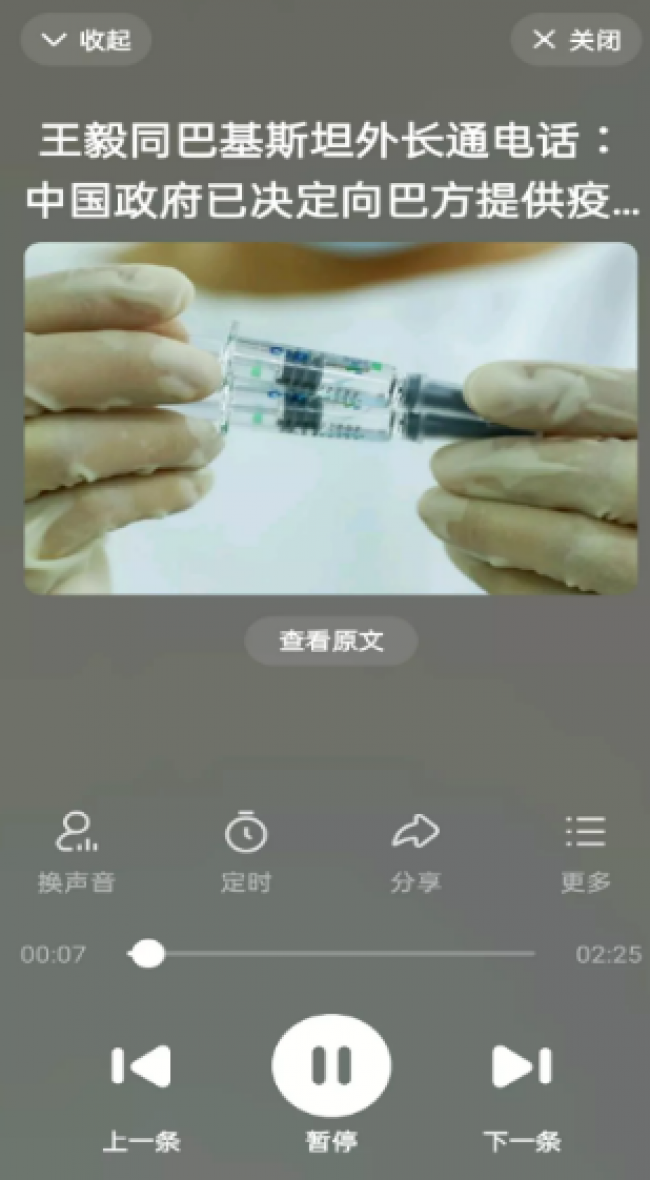
Task: Share this news audio via 分享
Action: click(415, 850)
